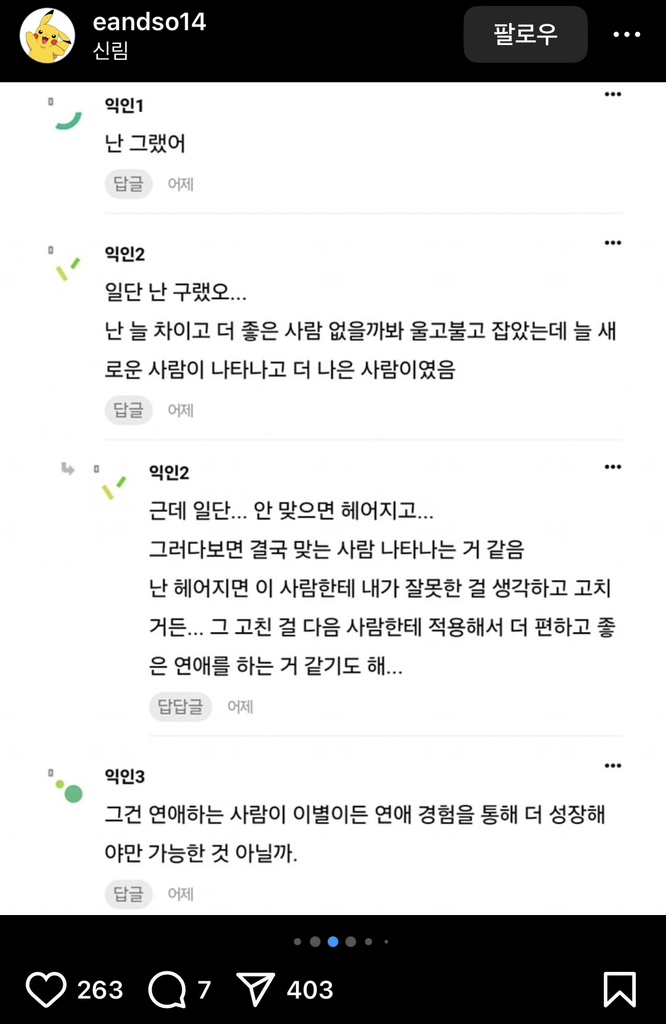Viewport: 666px width, 1024px height.
Task: Open the comments on this post
Action: tap(166, 990)
